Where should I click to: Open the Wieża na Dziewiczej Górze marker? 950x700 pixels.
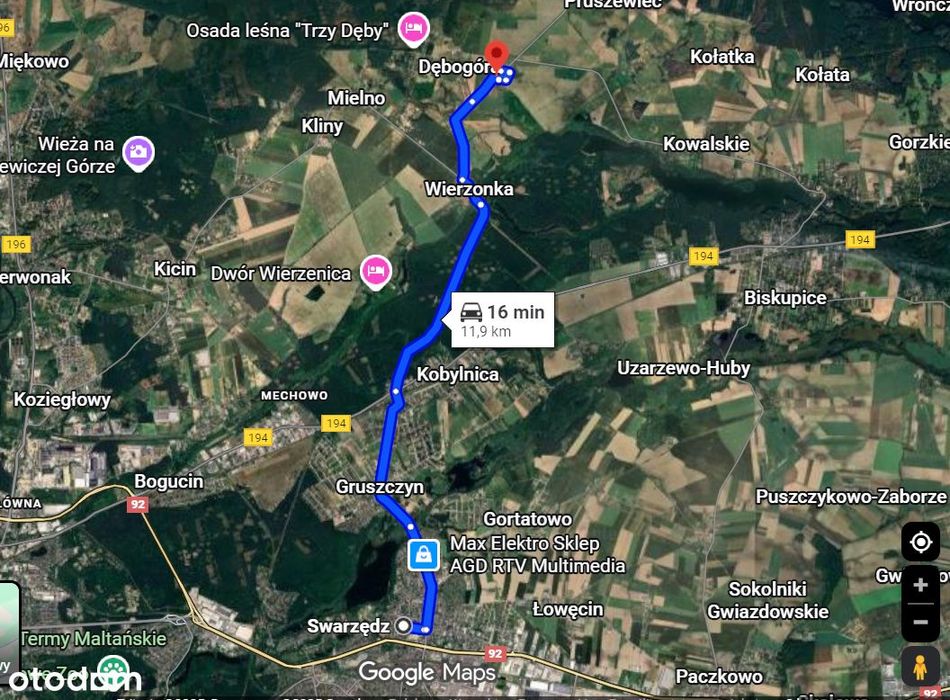(138, 152)
